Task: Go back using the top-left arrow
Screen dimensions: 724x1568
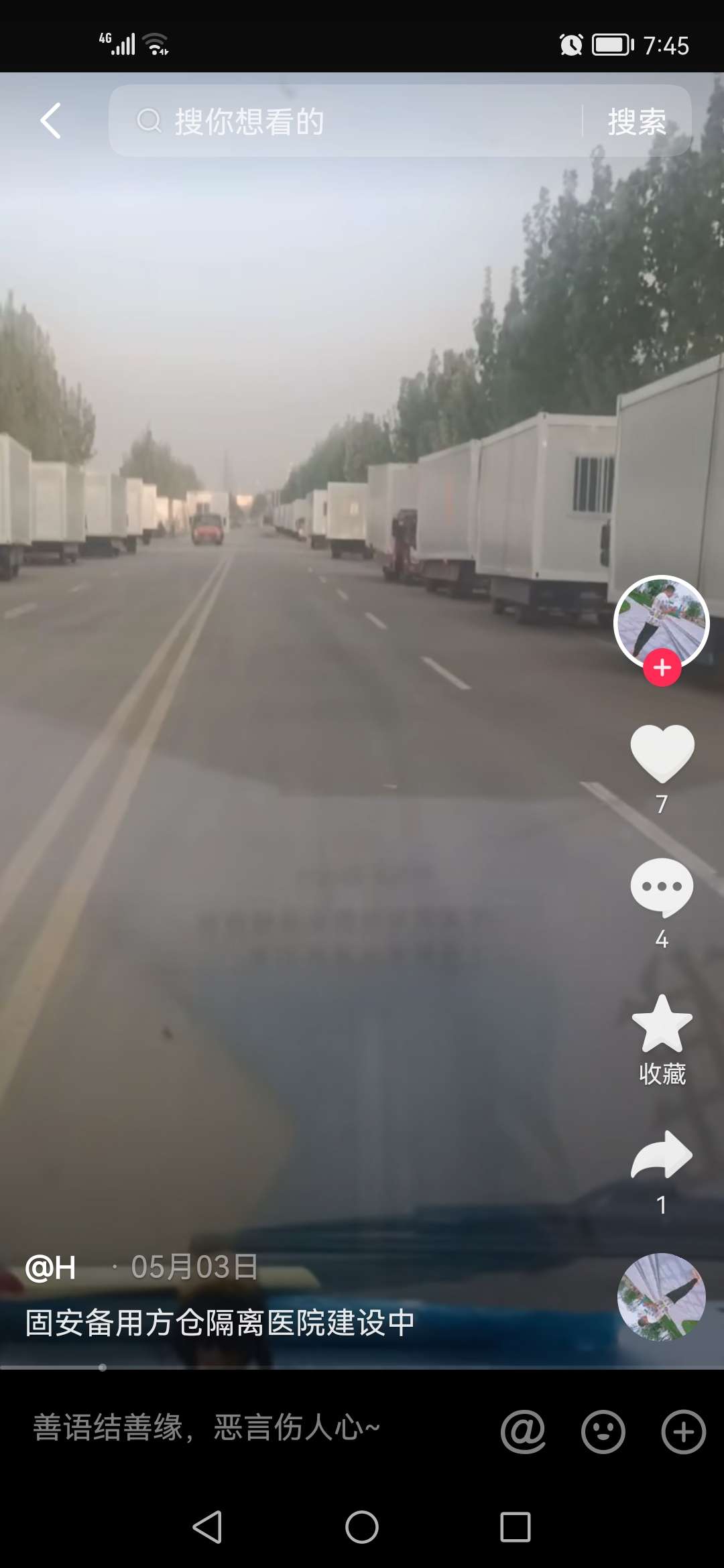Action: point(51,121)
